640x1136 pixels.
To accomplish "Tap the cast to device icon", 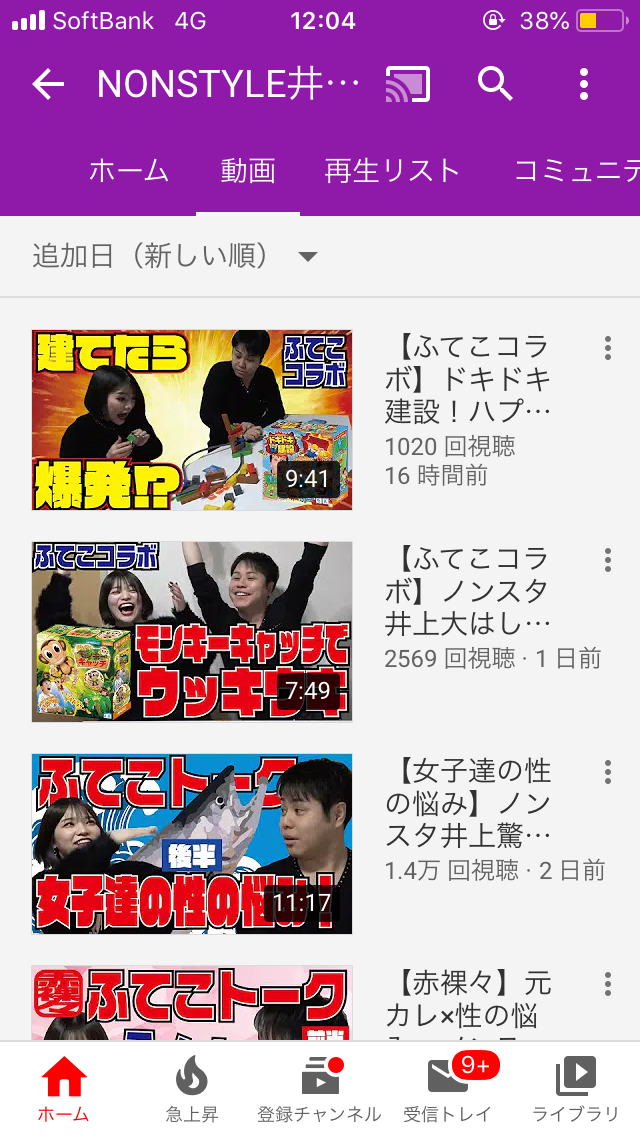I will 408,85.
